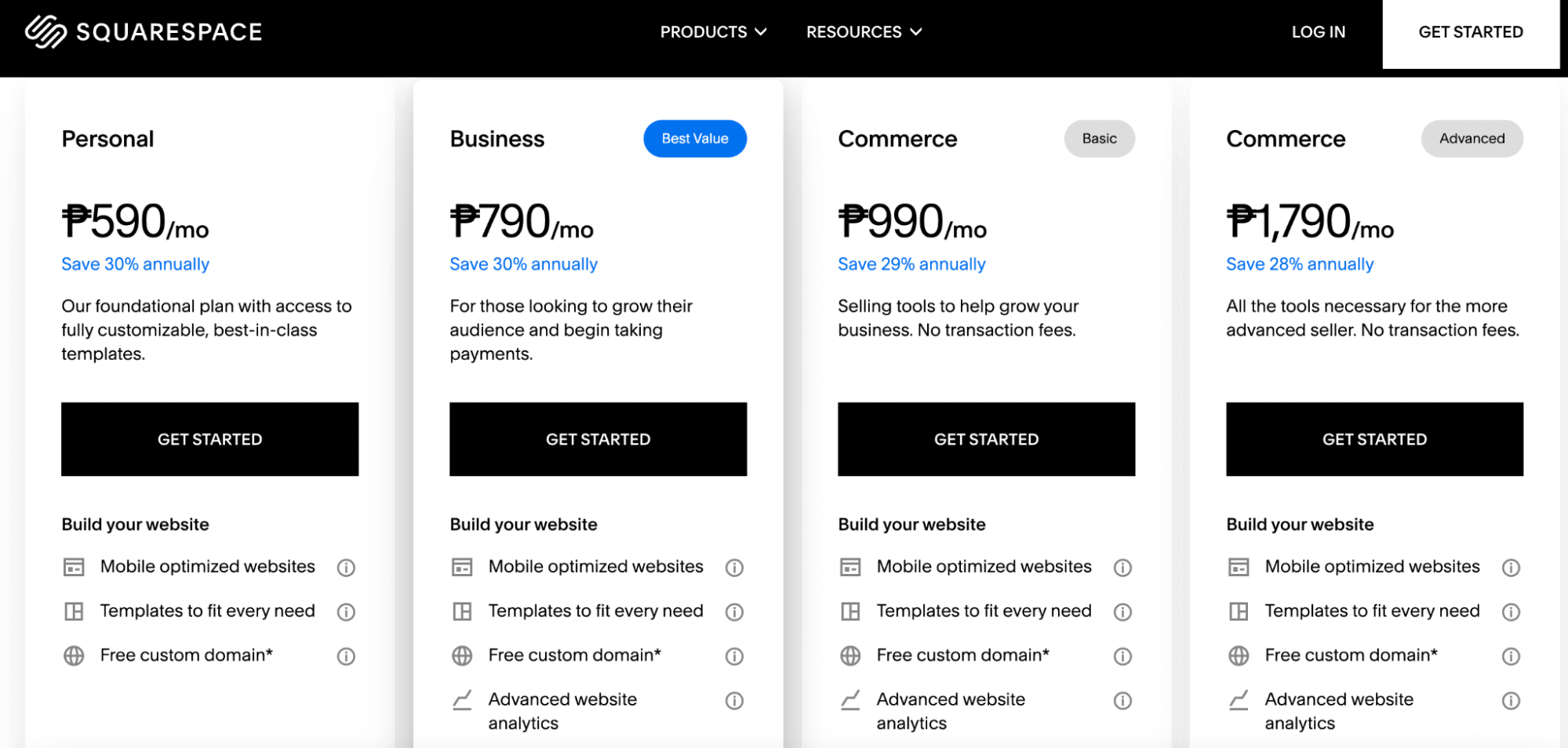Show info for Commerce Advanced Mobile optimized websites
This screenshot has width=1568, height=748.
[1511, 568]
